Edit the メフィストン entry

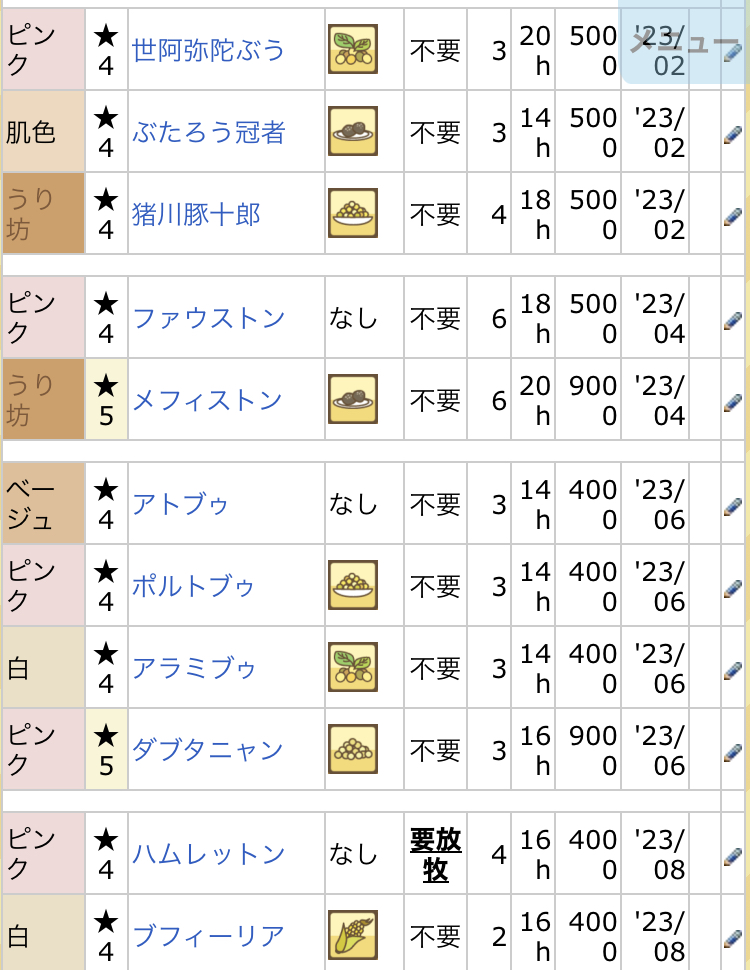pyautogui.click(x=733, y=401)
